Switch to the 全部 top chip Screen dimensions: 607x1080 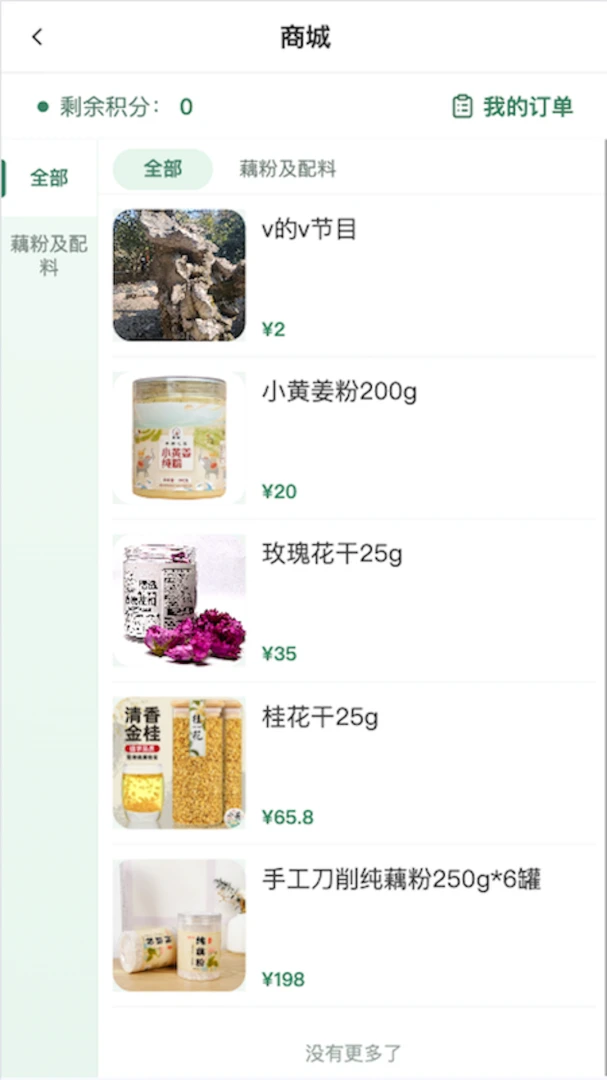point(163,169)
